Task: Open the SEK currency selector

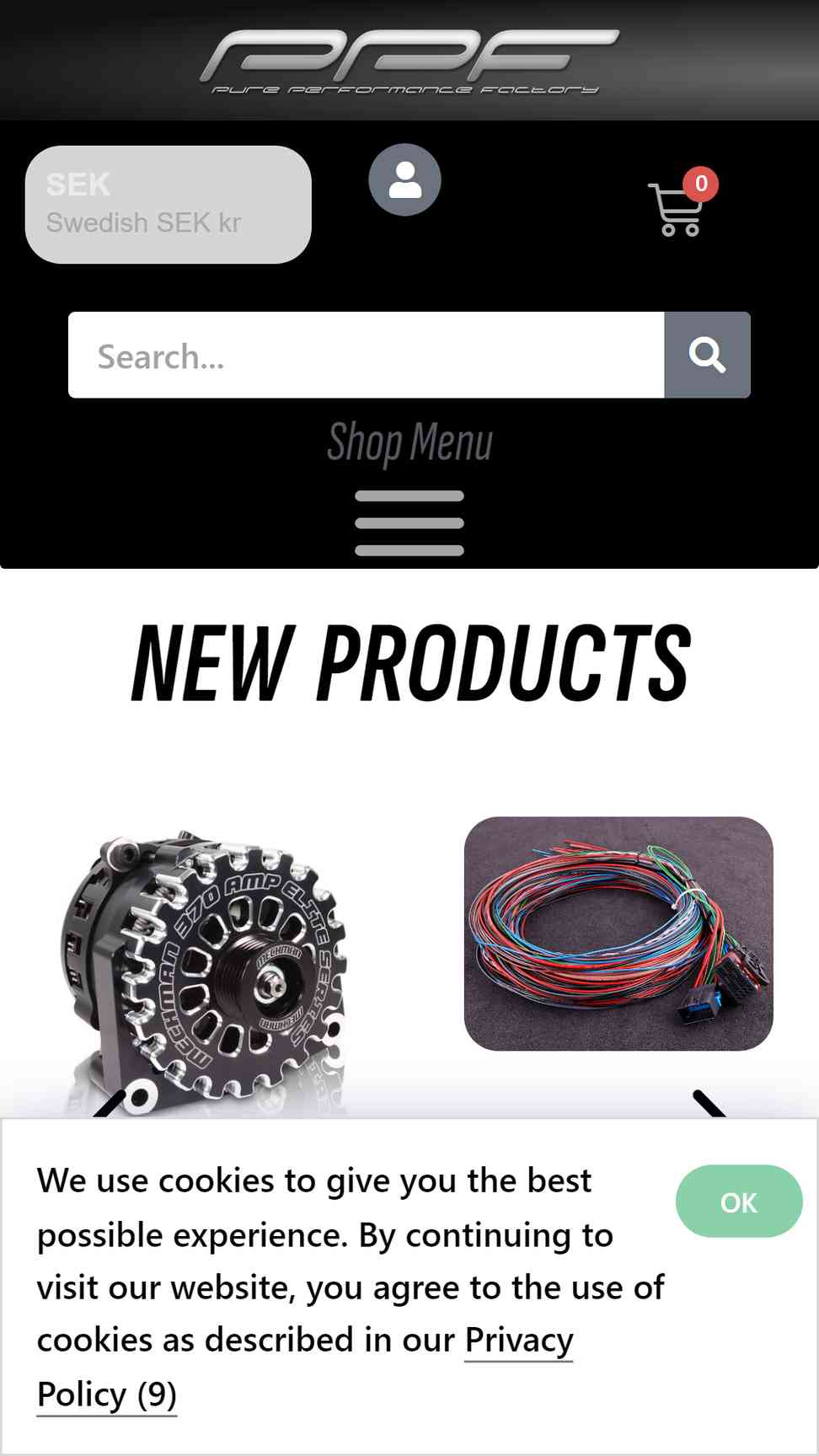Action: click(168, 205)
